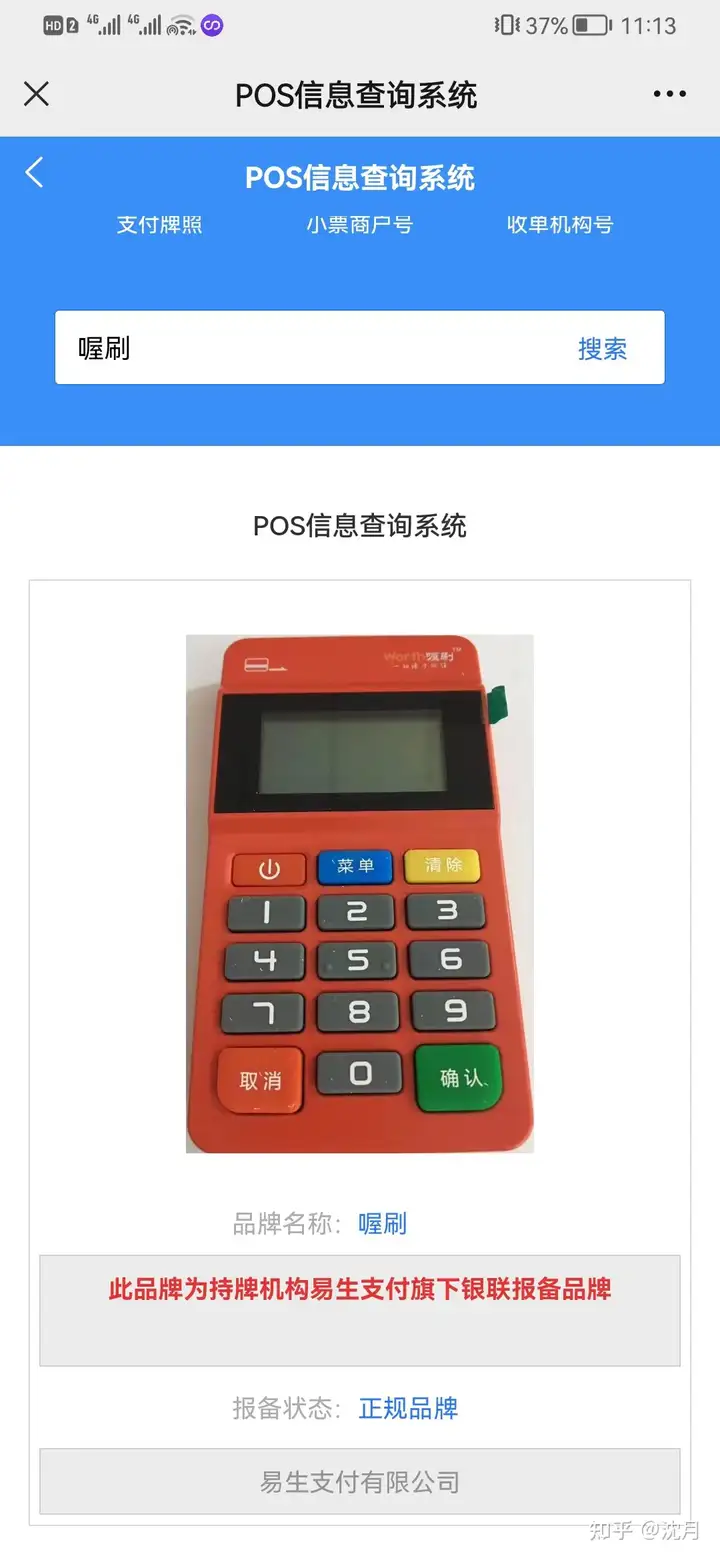Open the three-dot overflow menu
This screenshot has height=1560, width=720.
coord(669,94)
